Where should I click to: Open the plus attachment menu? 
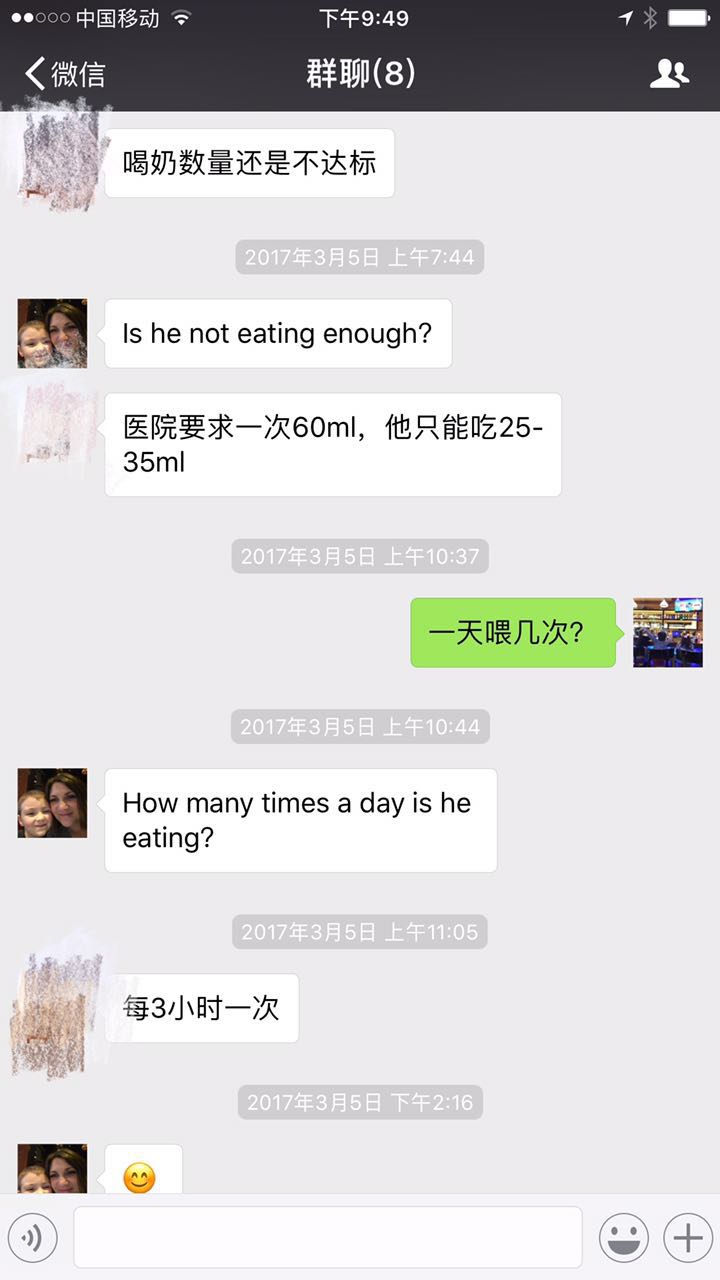pyautogui.click(x=688, y=1239)
